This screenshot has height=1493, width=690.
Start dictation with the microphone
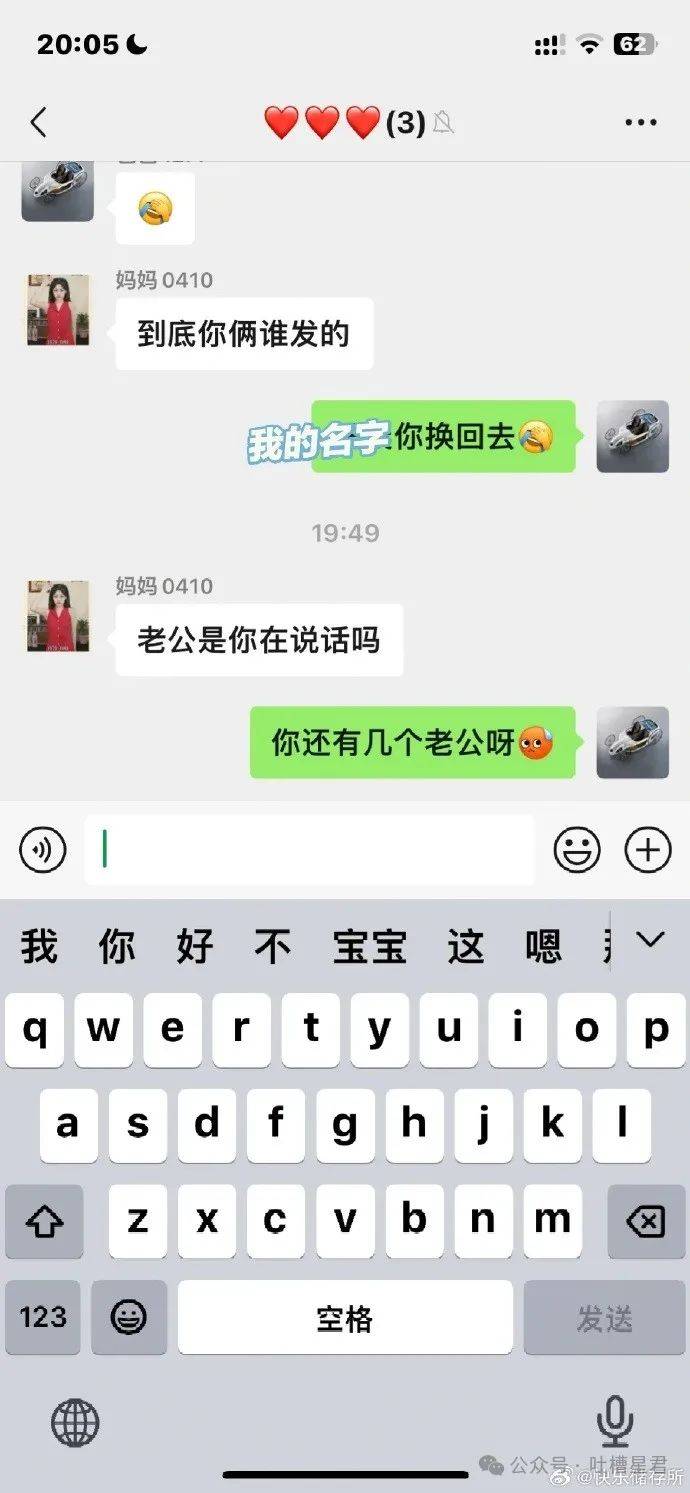pos(615,1422)
